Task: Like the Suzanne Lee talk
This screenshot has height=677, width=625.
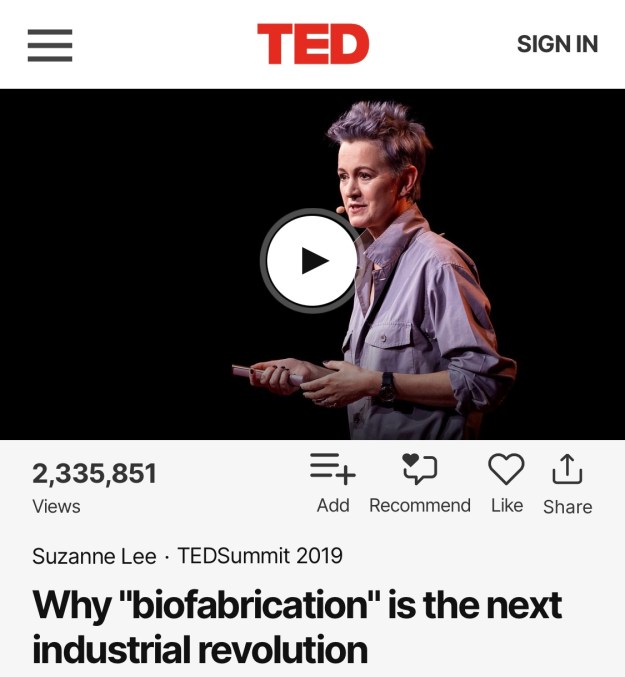Action: 506,483
